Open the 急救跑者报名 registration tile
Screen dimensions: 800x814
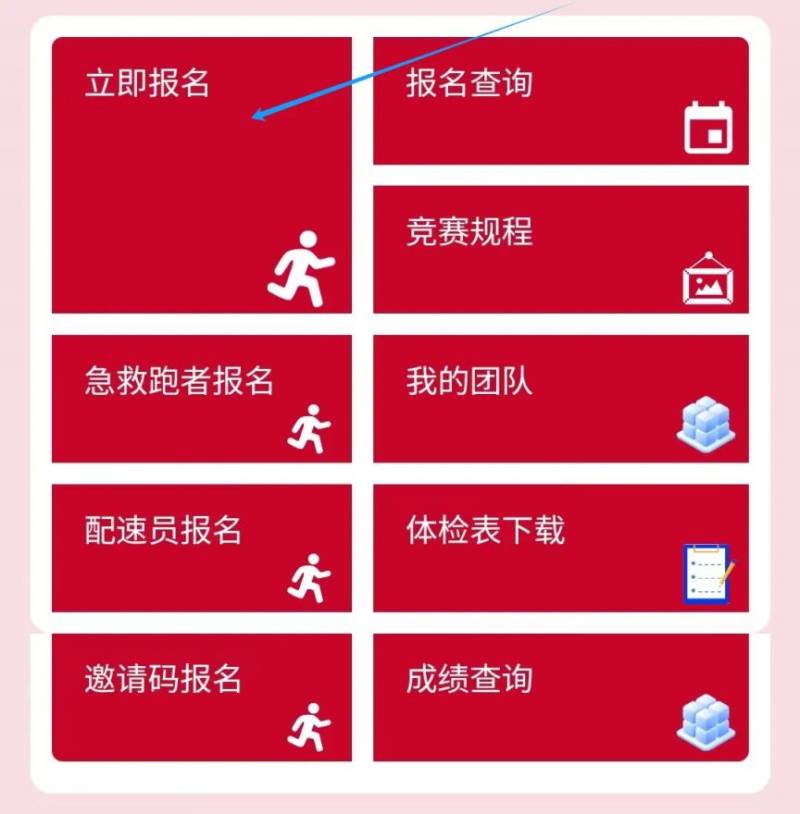200,395
